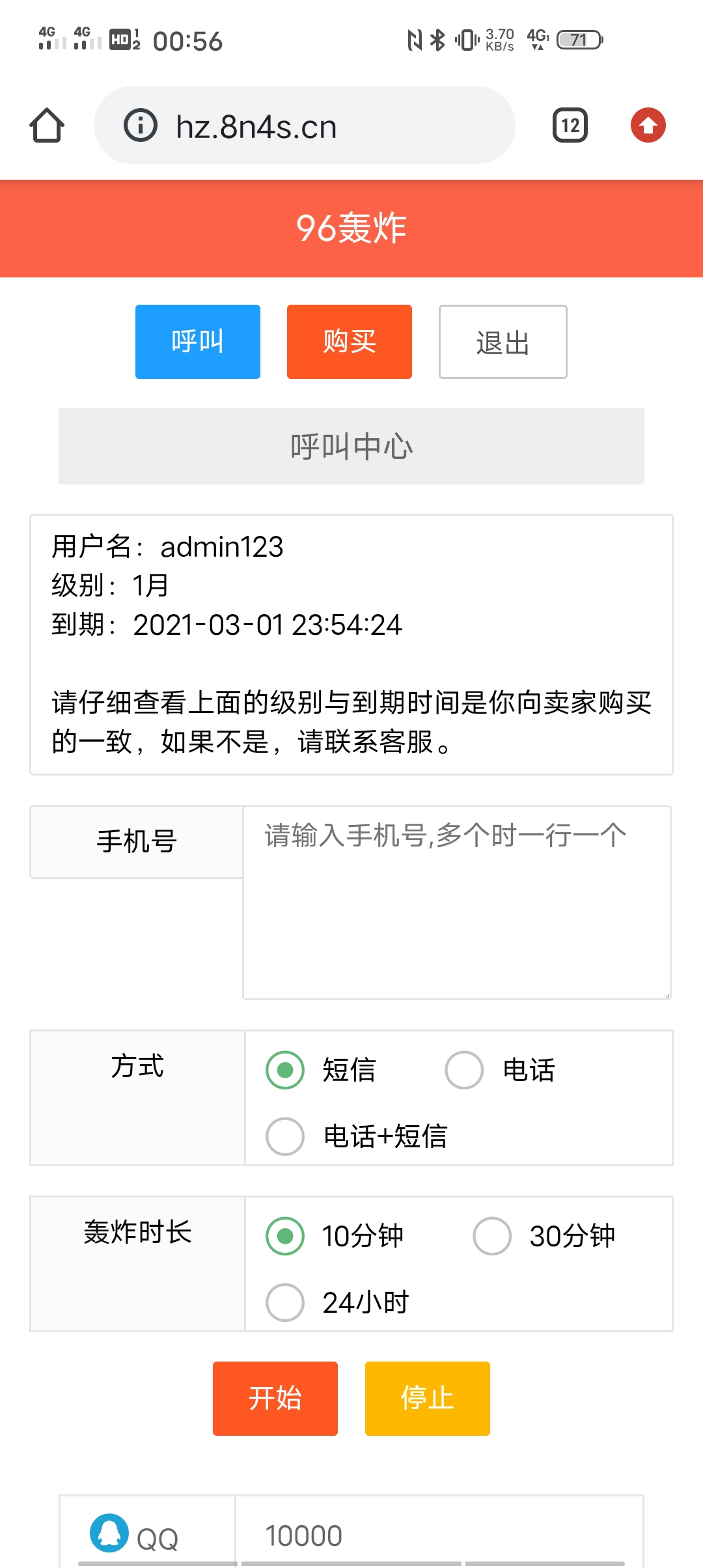Hit the yellow 停止 button
Image resolution: width=703 pixels, height=1568 pixels.
click(428, 1399)
